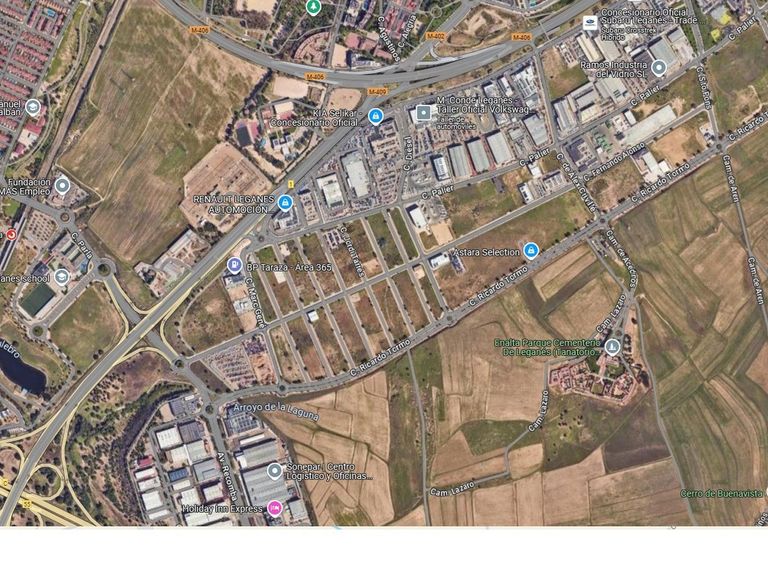Open the Astara Selection map marker
The height and width of the screenshot is (576, 768).
[x=531, y=250]
